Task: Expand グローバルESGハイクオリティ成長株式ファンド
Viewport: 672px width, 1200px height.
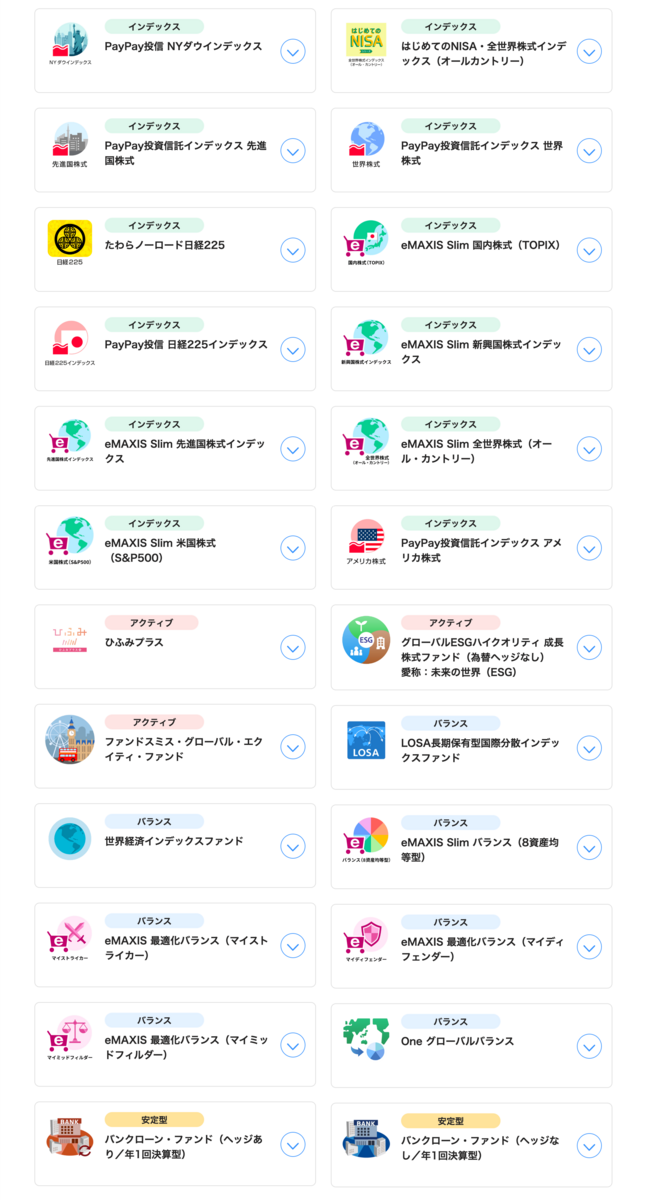Action: coord(589,648)
